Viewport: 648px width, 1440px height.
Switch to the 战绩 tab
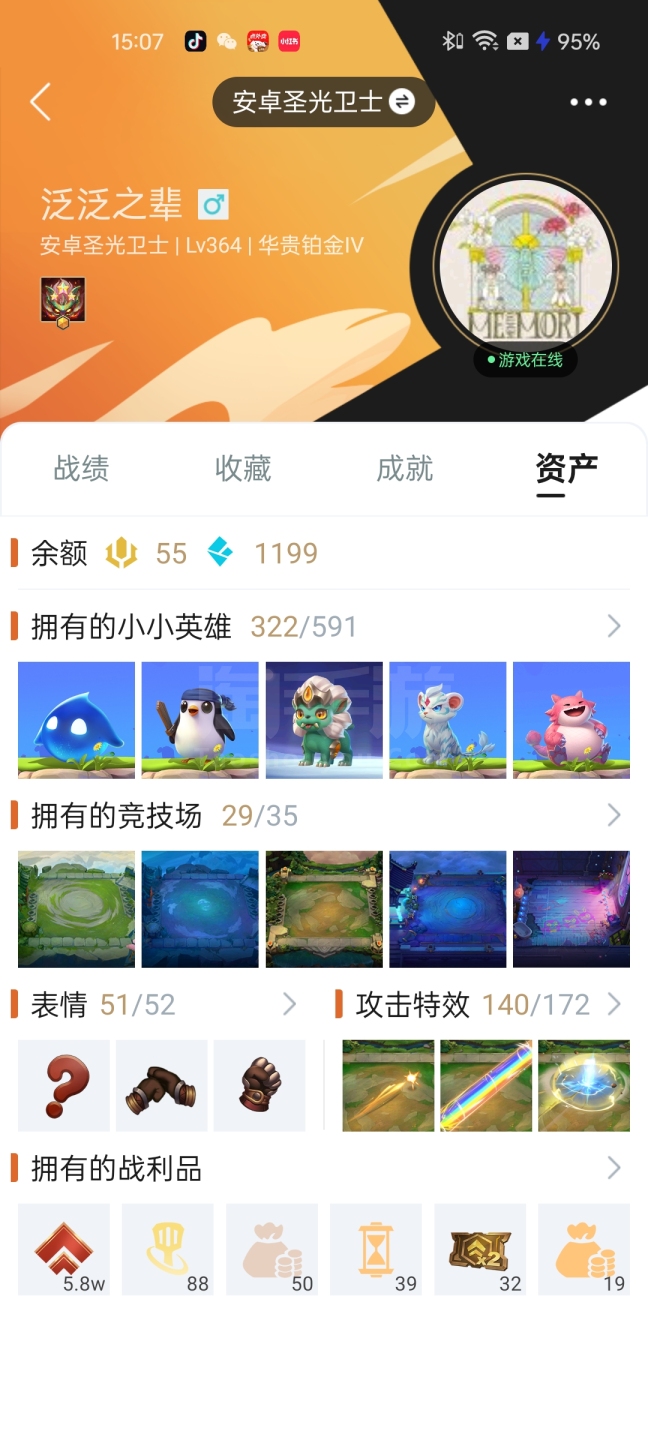(81, 468)
